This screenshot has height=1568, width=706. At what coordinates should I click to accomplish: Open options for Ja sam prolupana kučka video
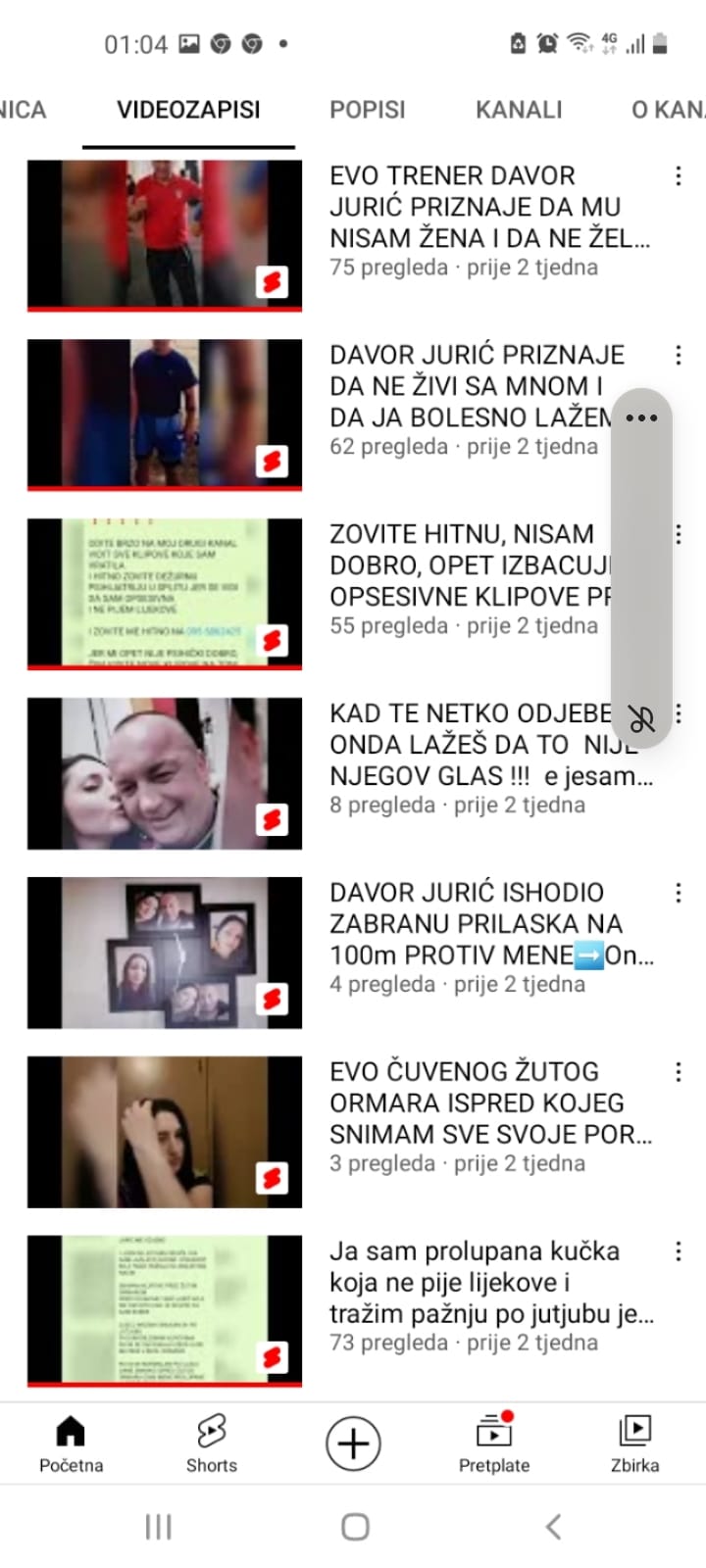point(678,1251)
